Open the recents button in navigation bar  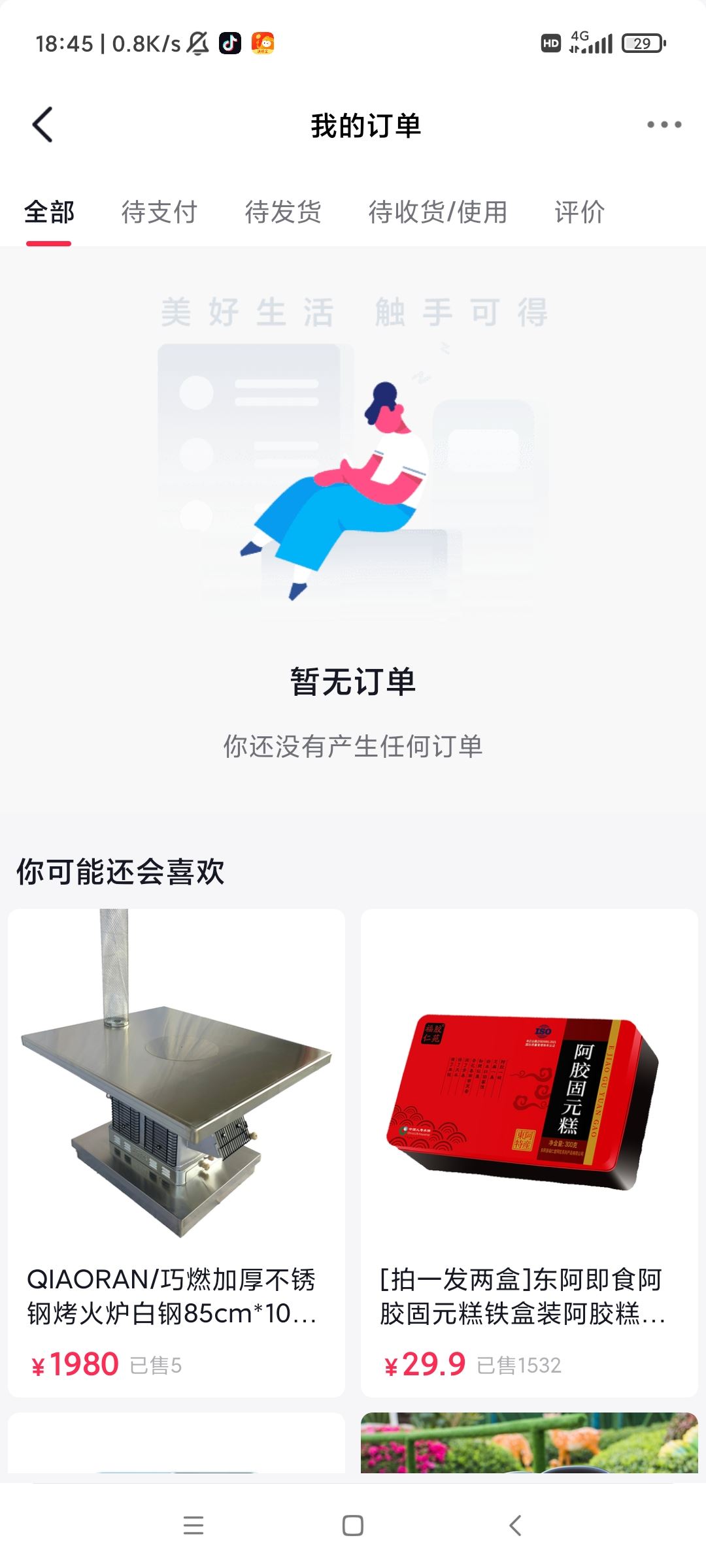193,1527
